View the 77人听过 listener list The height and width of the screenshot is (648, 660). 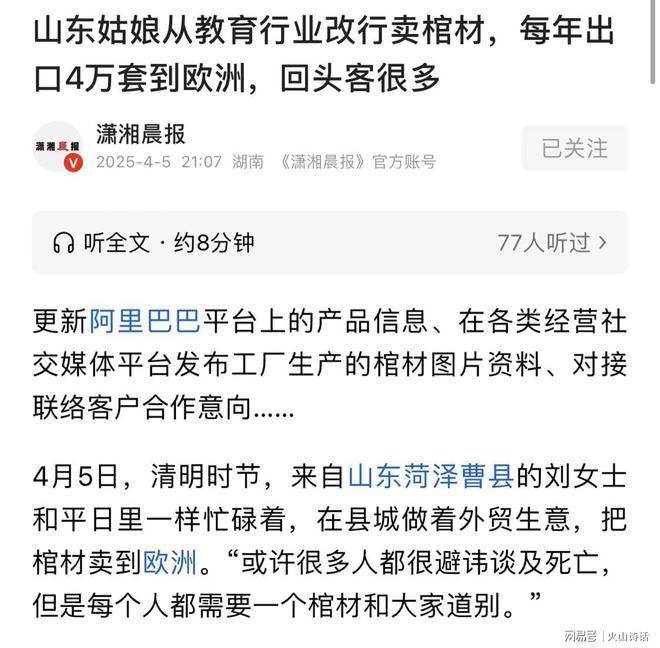552,243
